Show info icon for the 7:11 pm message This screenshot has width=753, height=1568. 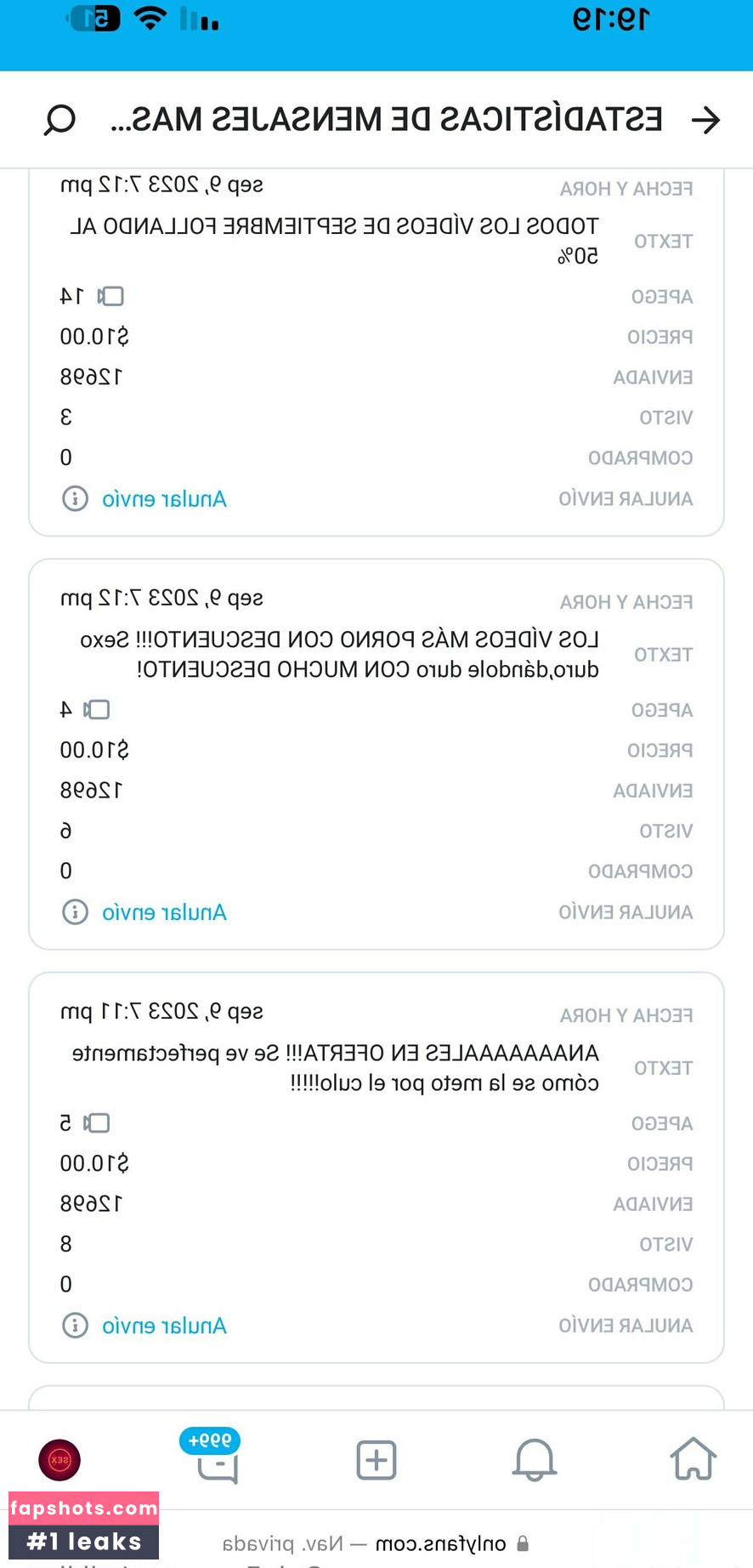pyautogui.click(x=75, y=1326)
